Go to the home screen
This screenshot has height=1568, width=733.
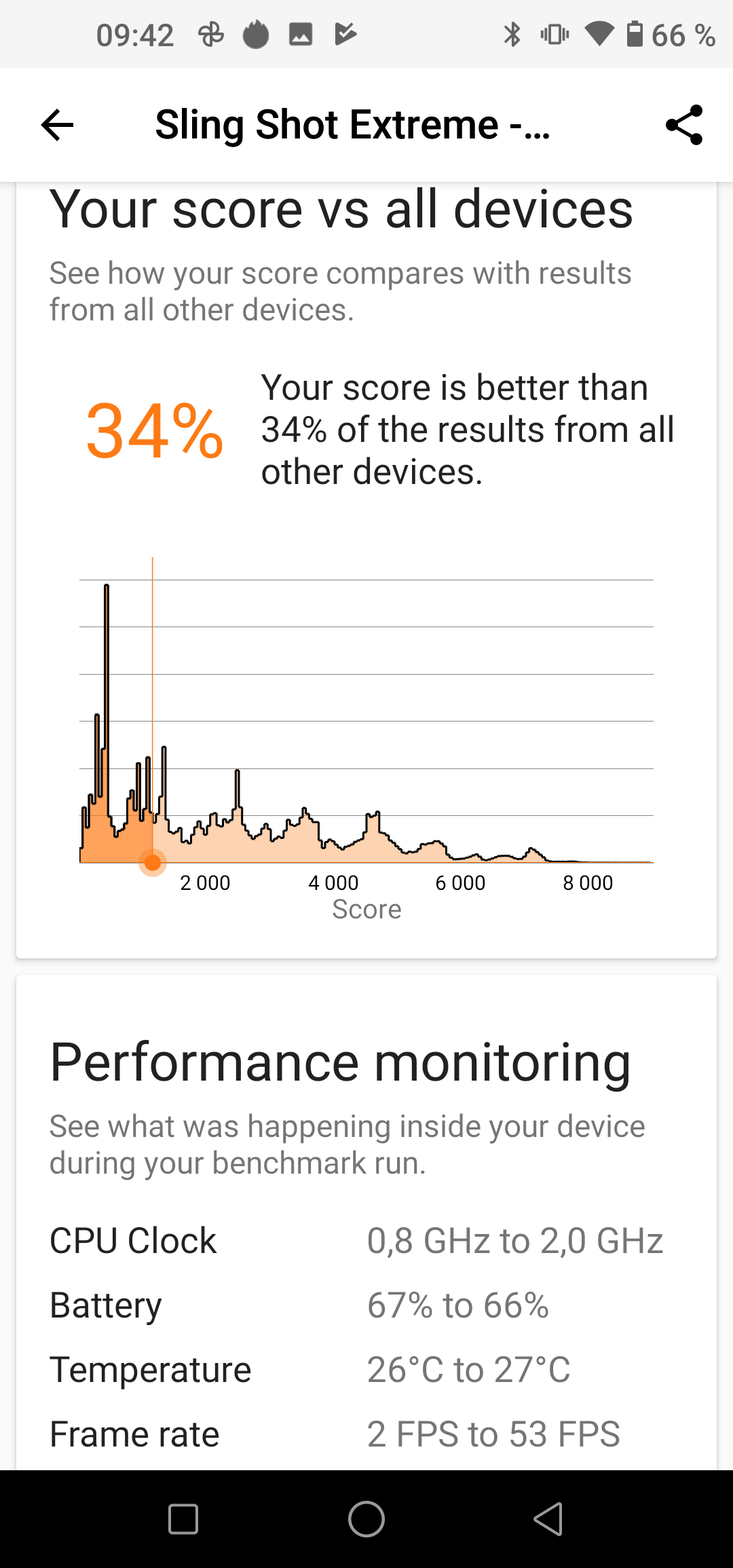coord(366,1519)
